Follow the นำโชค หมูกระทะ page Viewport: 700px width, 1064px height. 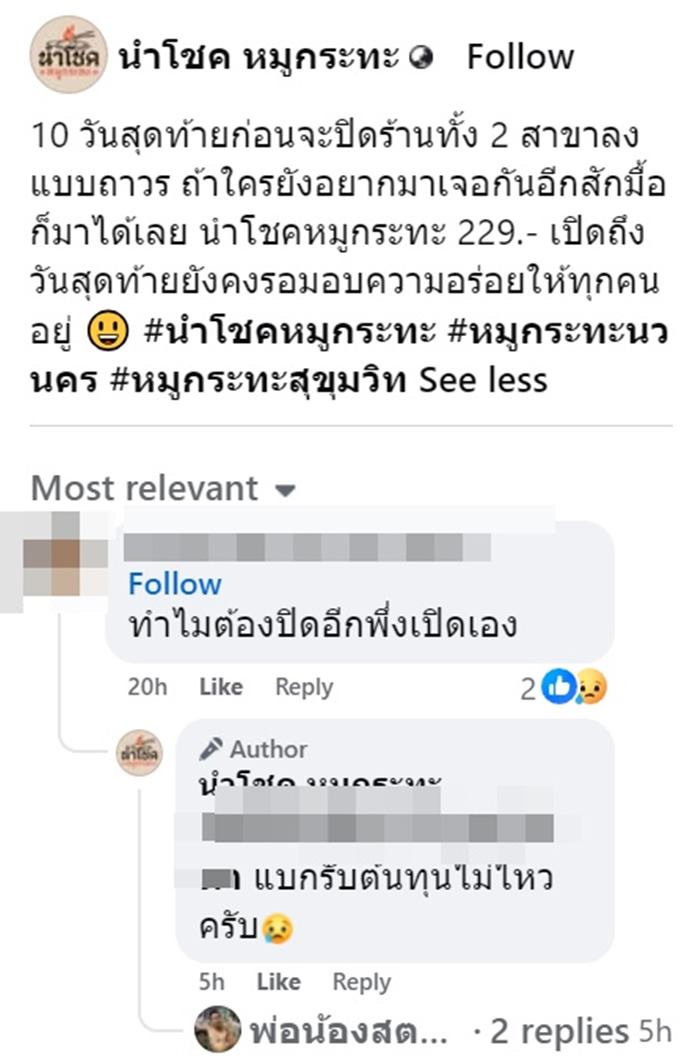(x=520, y=57)
